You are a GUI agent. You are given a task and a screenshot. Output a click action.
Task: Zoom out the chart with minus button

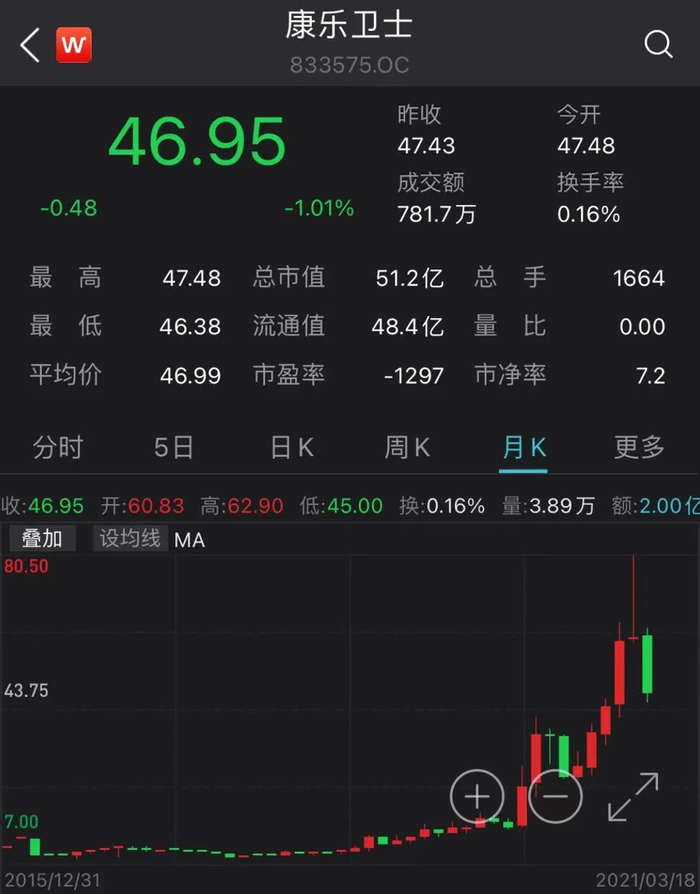point(555,797)
